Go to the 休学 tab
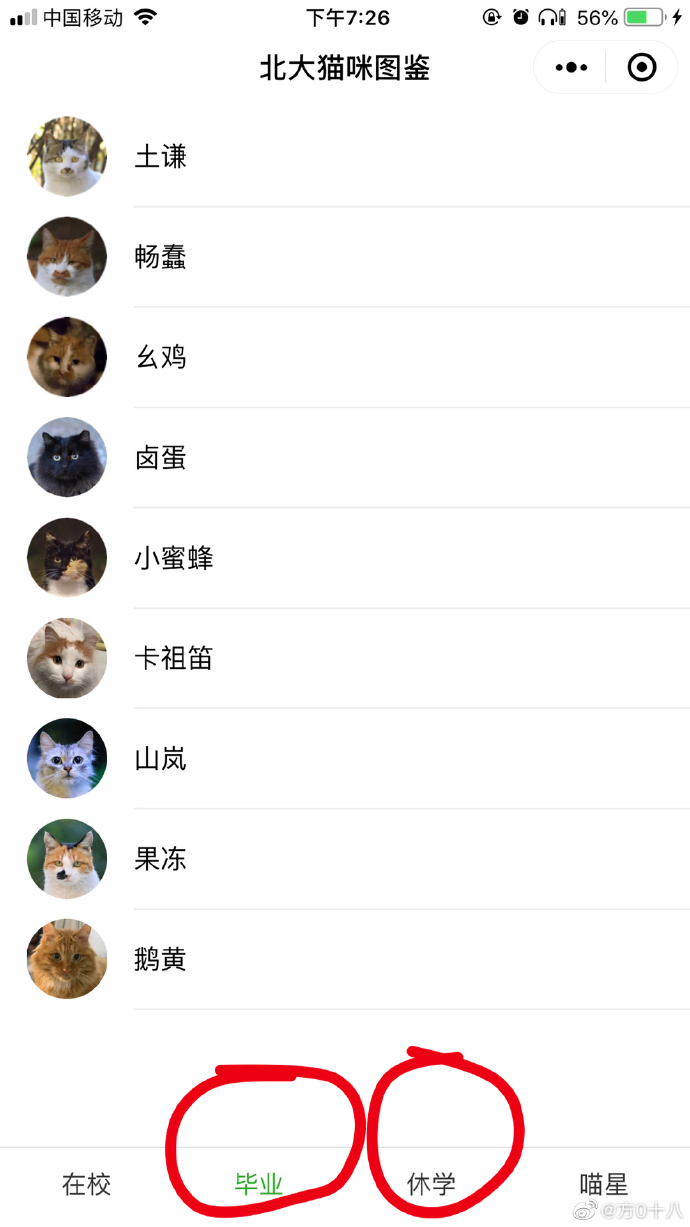The image size is (690, 1227). click(431, 1185)
